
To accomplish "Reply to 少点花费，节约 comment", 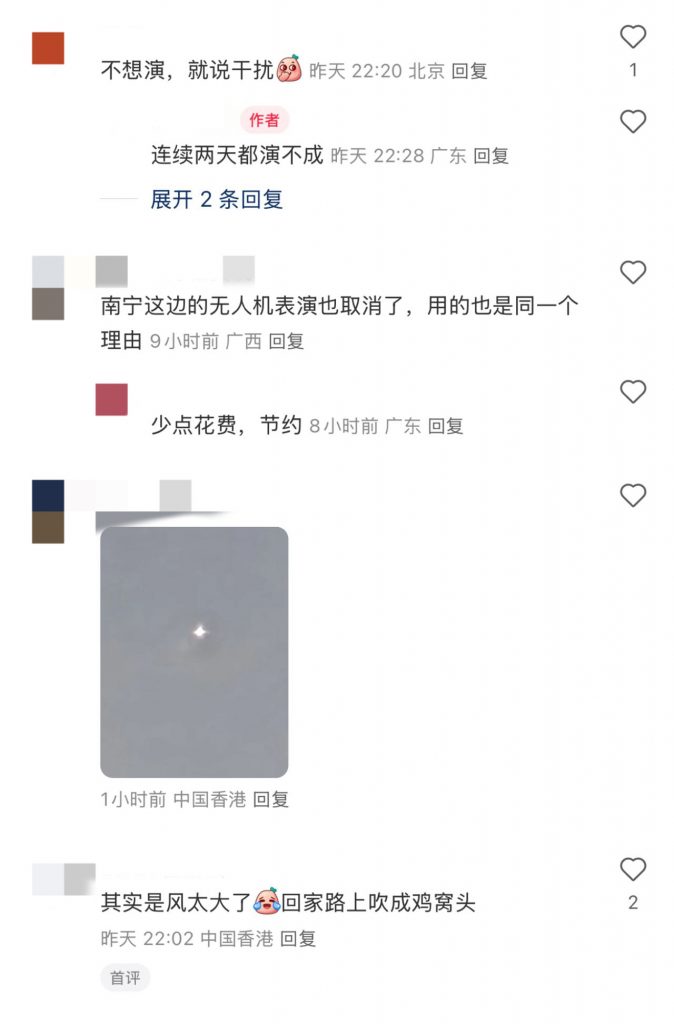I will click(x=446, y=426).
